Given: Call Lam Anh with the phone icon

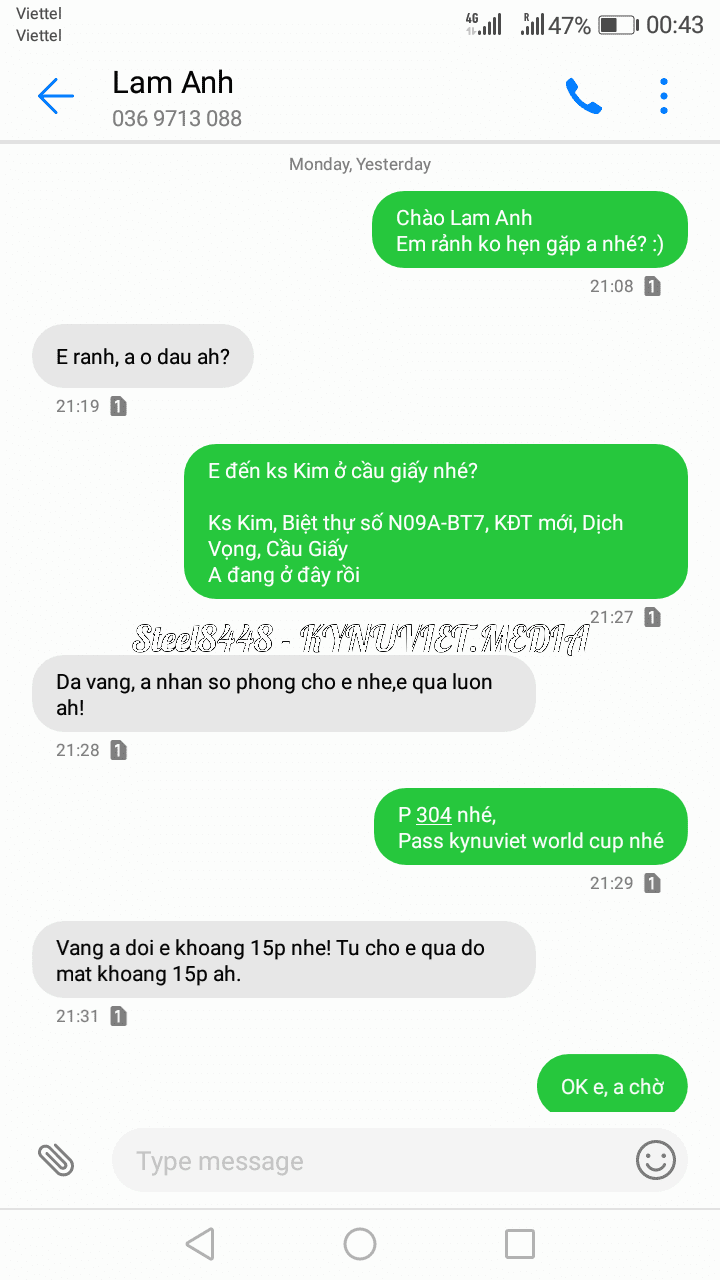Looking at the screenshot, I should [x=583, y=96].
